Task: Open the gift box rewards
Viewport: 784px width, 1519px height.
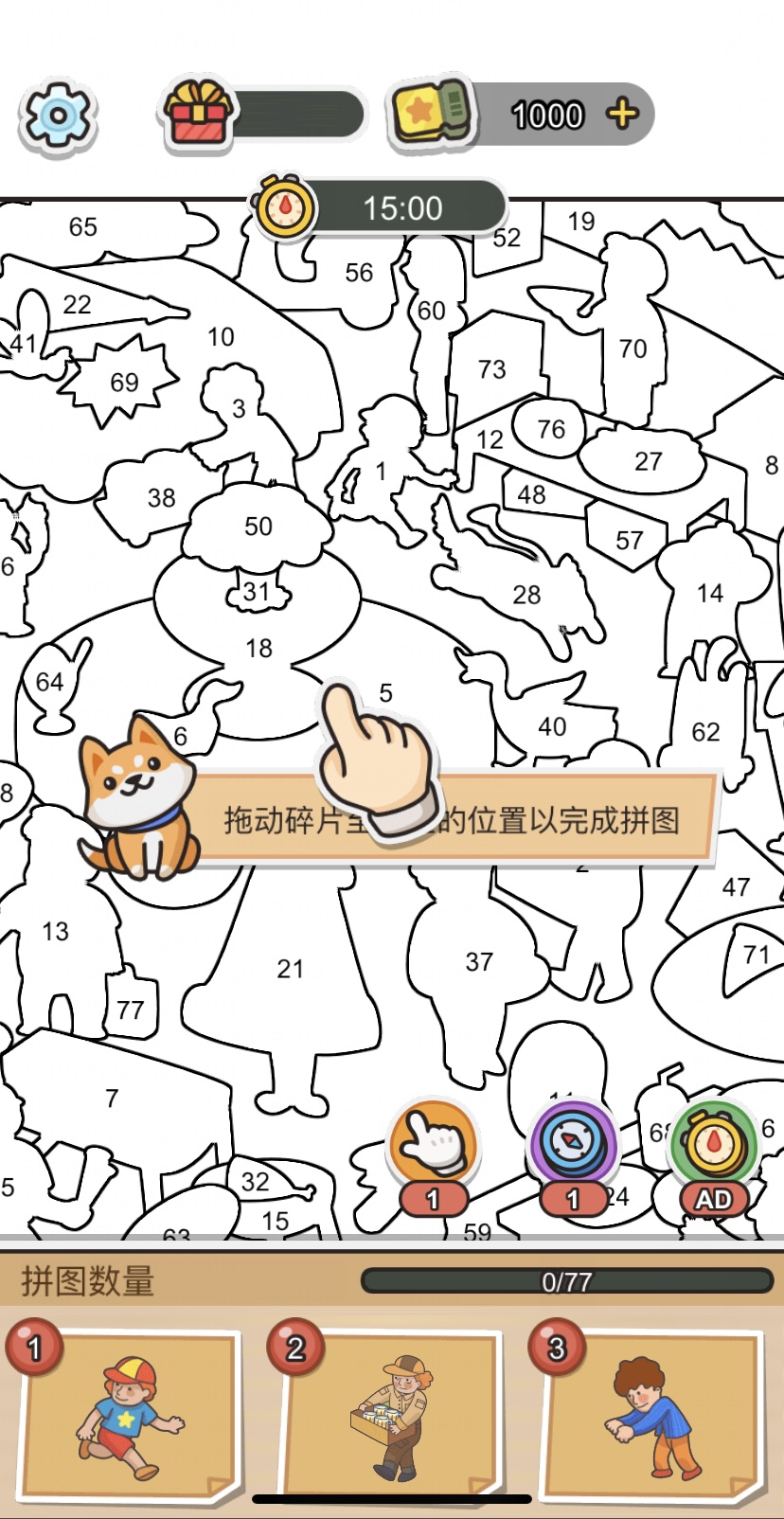Action: [x=199, y=114]
